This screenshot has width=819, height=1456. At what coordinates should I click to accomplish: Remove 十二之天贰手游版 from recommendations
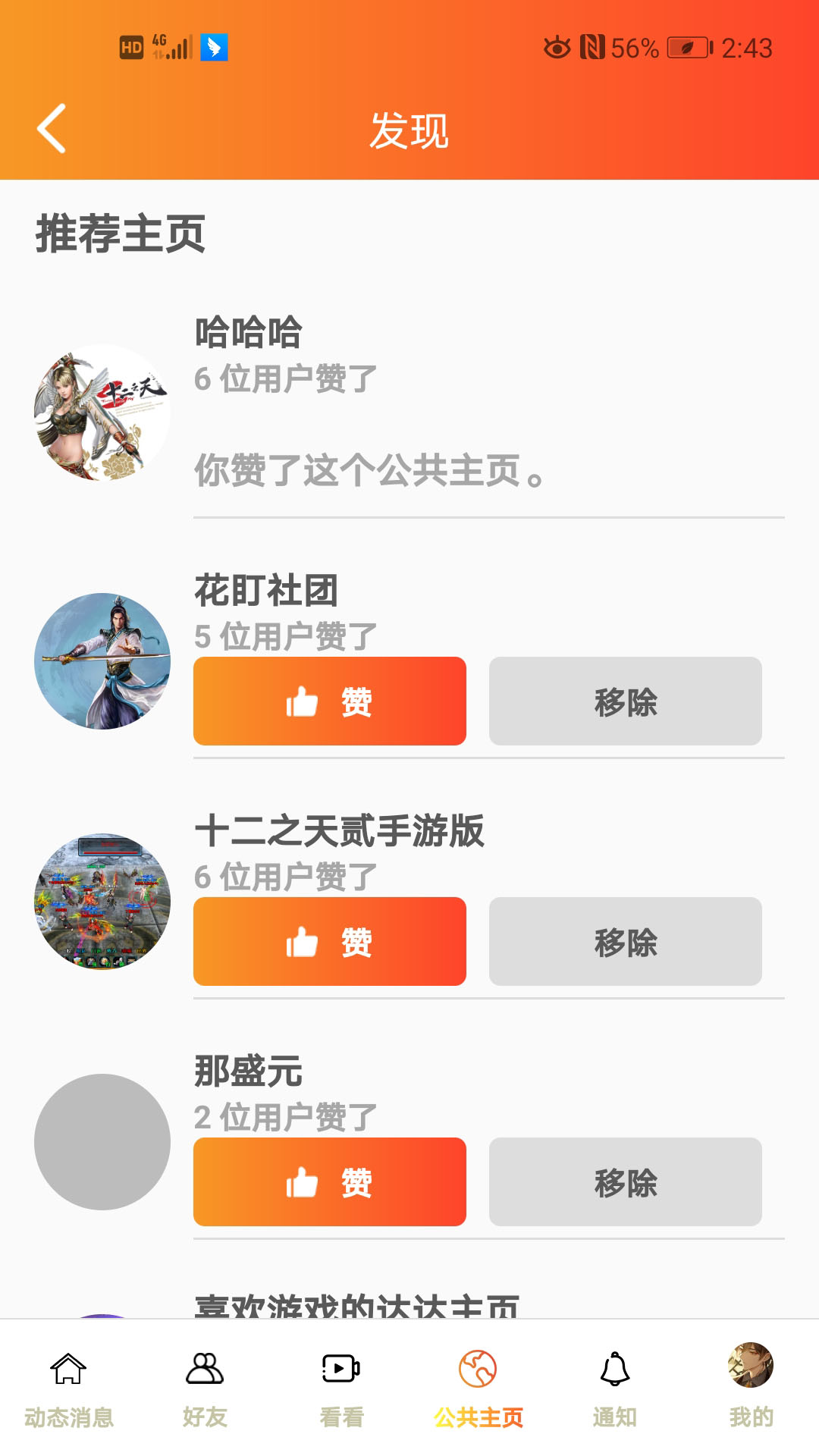tap(625, 942)
